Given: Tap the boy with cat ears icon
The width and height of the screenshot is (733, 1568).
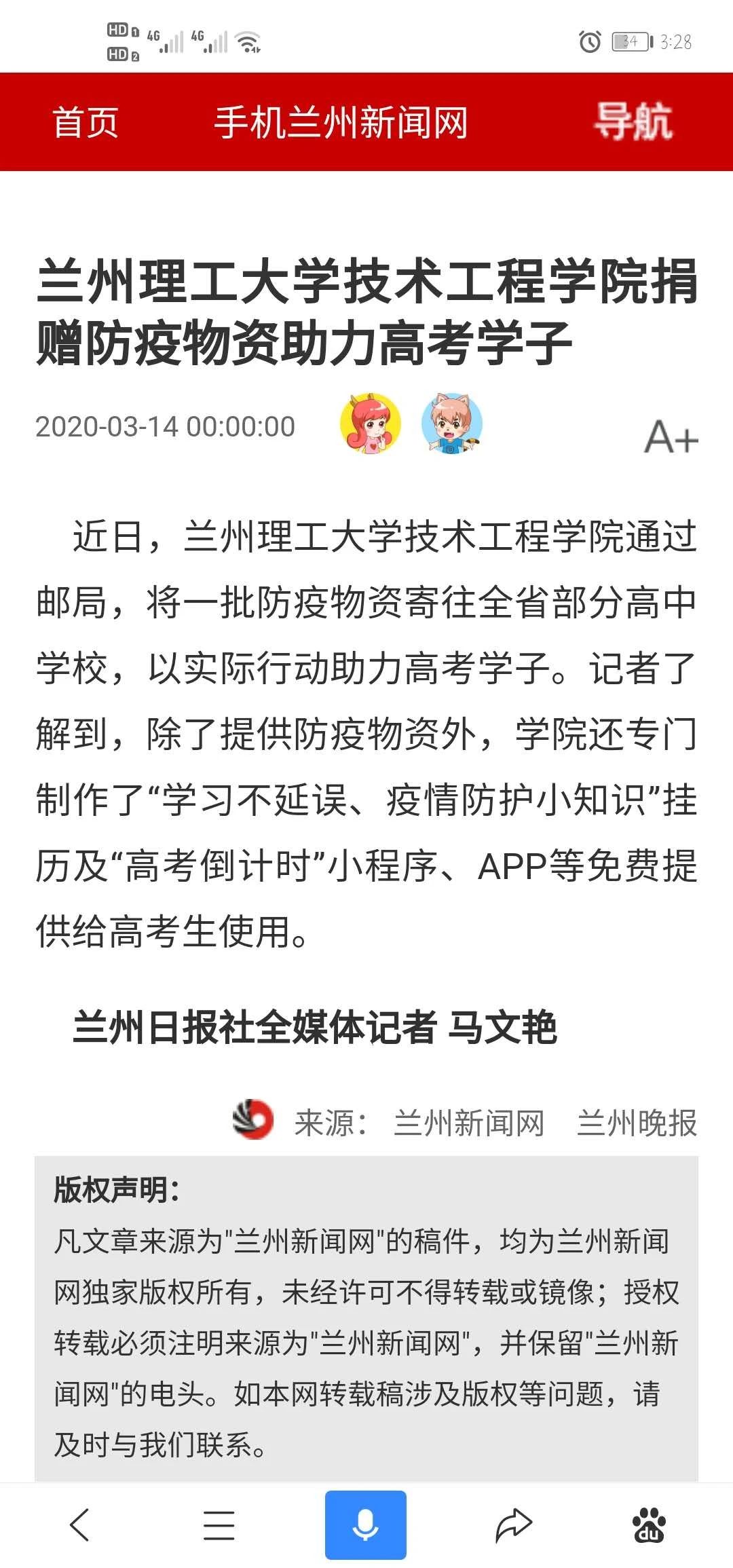Looking at the screenshot, I should click(x=452, y=424).
